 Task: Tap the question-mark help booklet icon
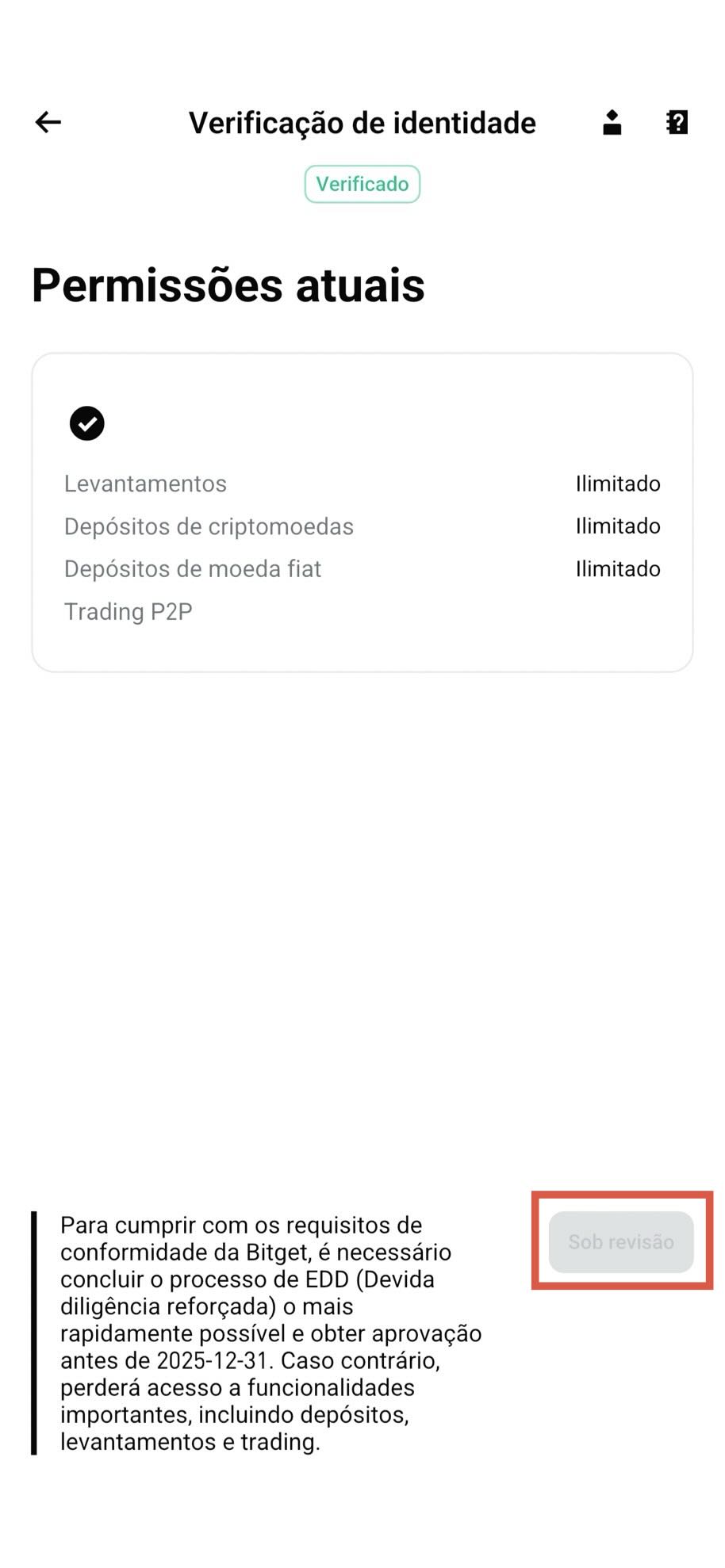[x=677, y=121]
